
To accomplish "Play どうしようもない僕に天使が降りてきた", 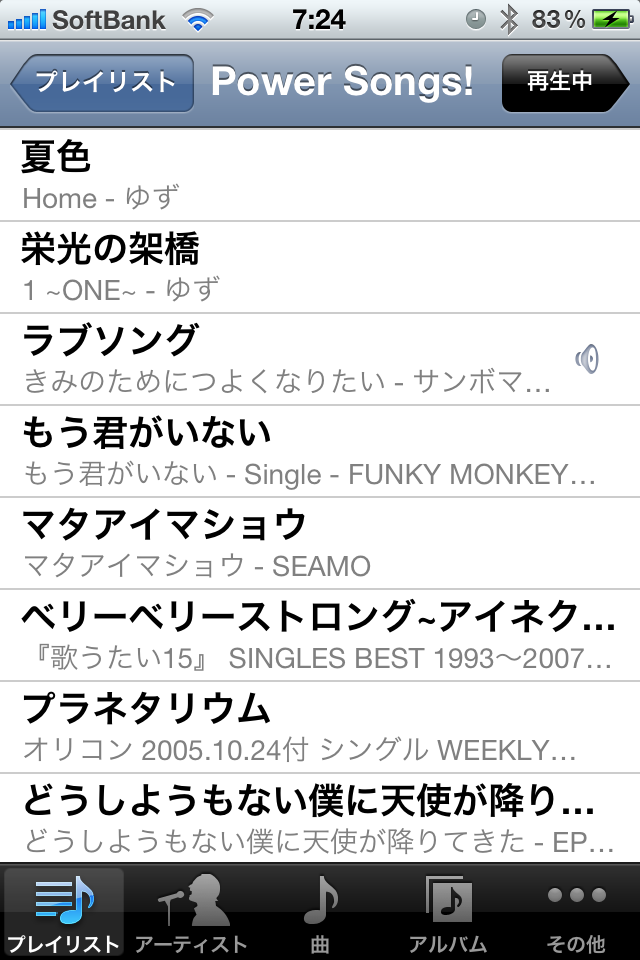I will point(320,819).
